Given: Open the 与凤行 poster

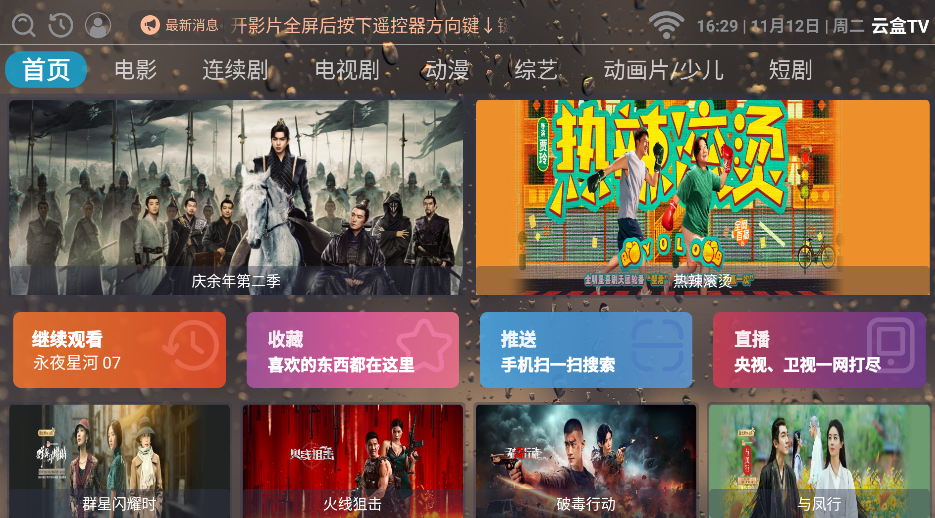Looking at the screenshot, I should [x=818, y=460].
